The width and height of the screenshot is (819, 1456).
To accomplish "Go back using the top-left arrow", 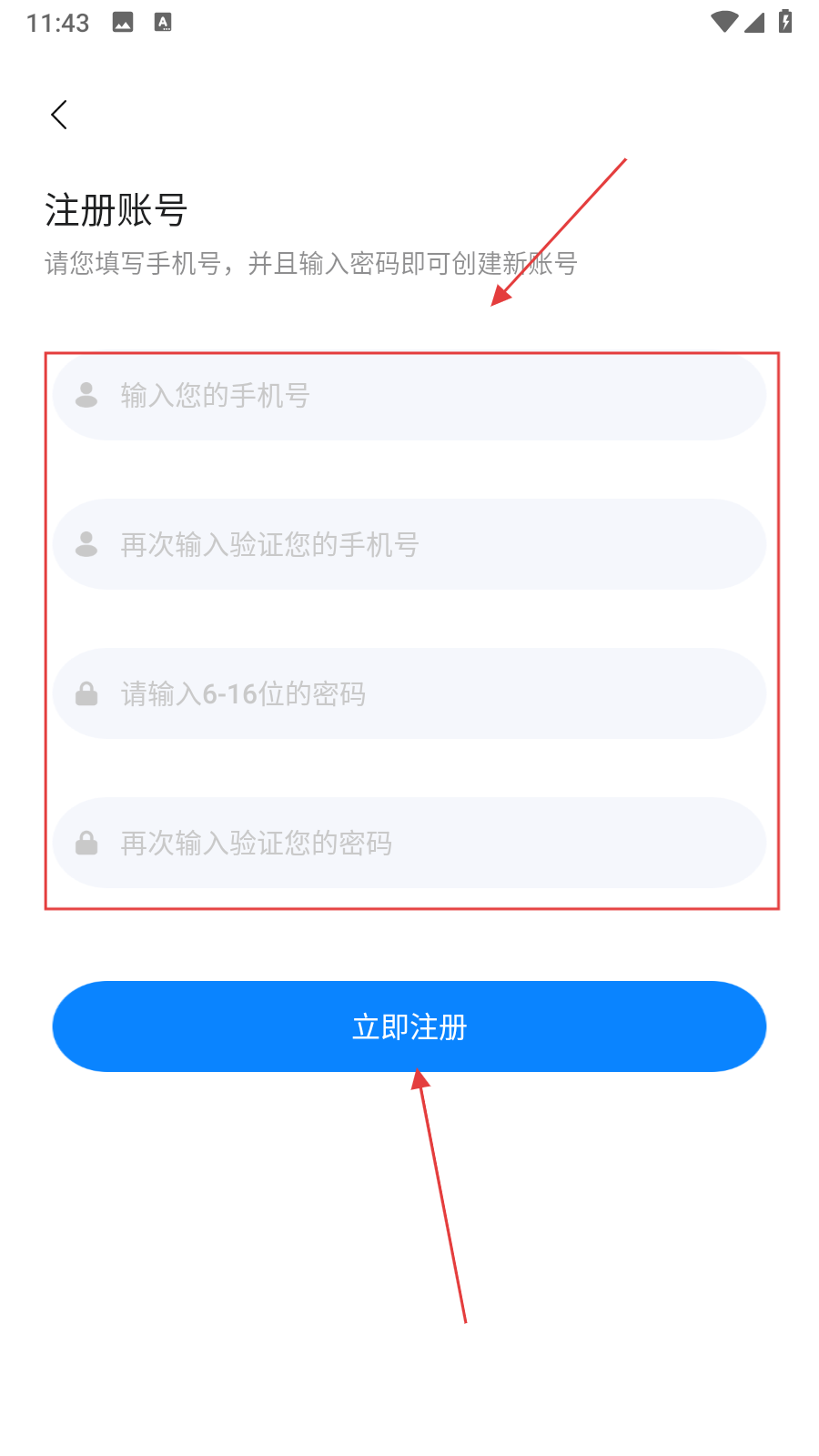I will pyautogui.click(x=59, y=115).
